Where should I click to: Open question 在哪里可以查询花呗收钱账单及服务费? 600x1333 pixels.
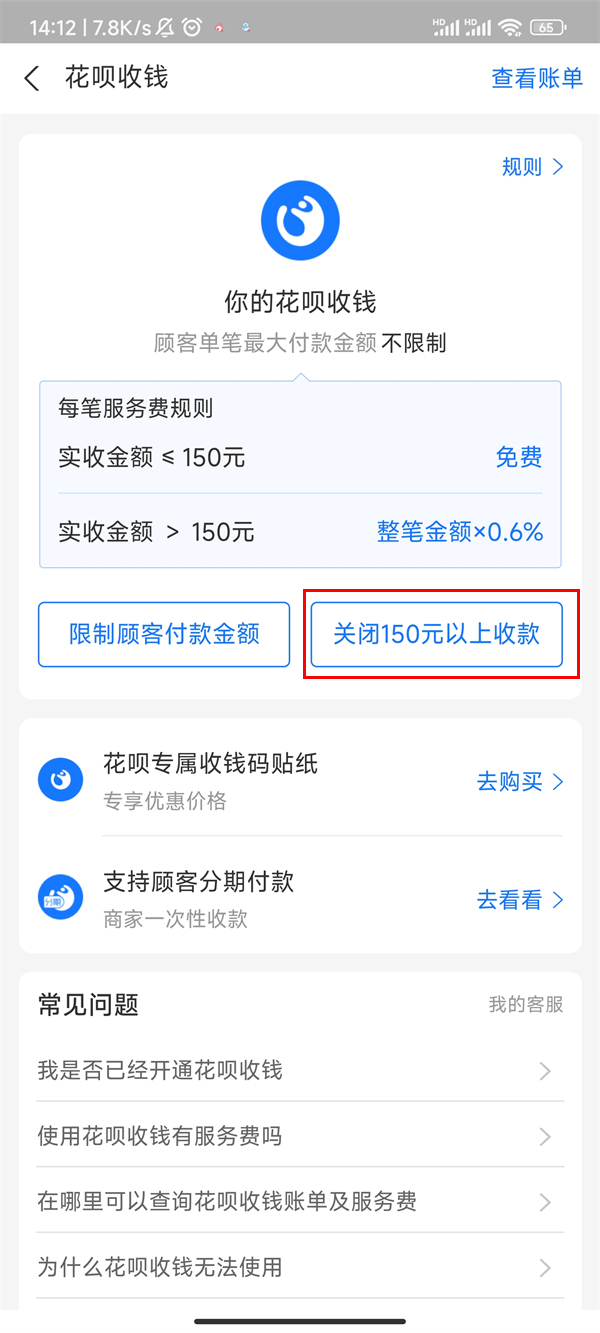coord(300,1201)
